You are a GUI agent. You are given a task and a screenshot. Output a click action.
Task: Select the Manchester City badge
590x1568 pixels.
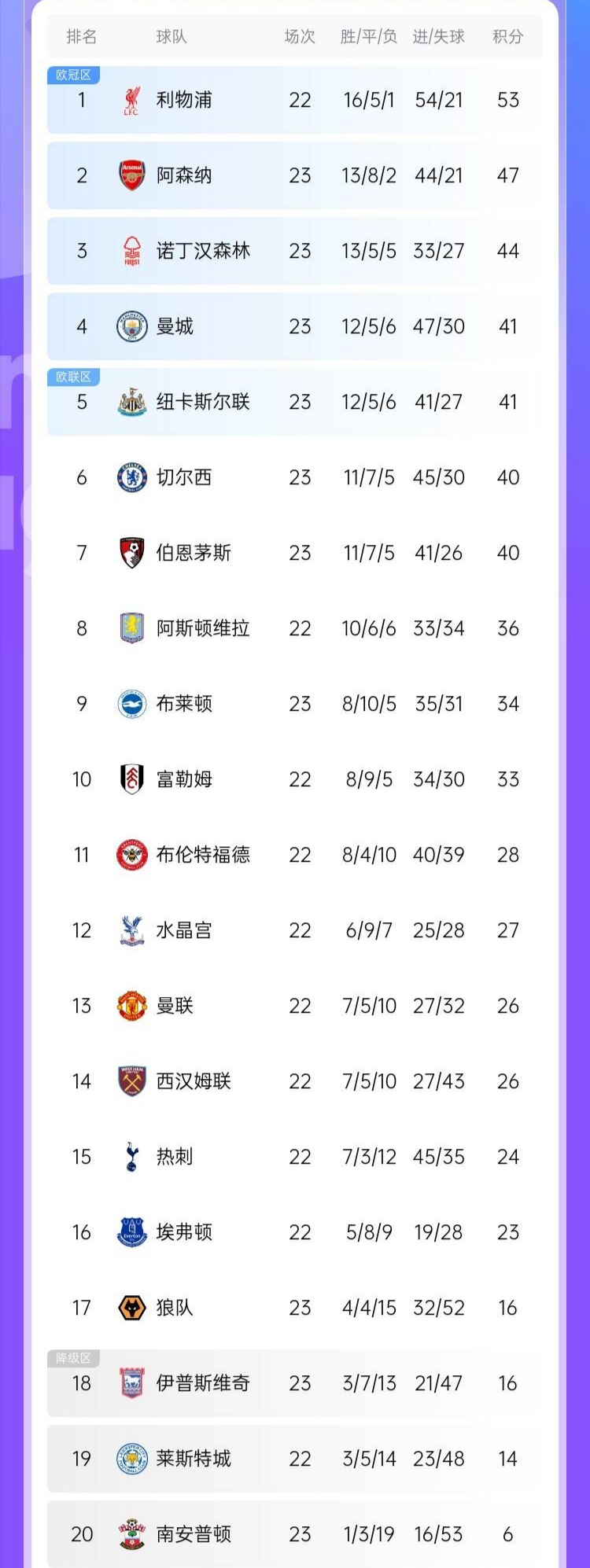tap(130, 326)
